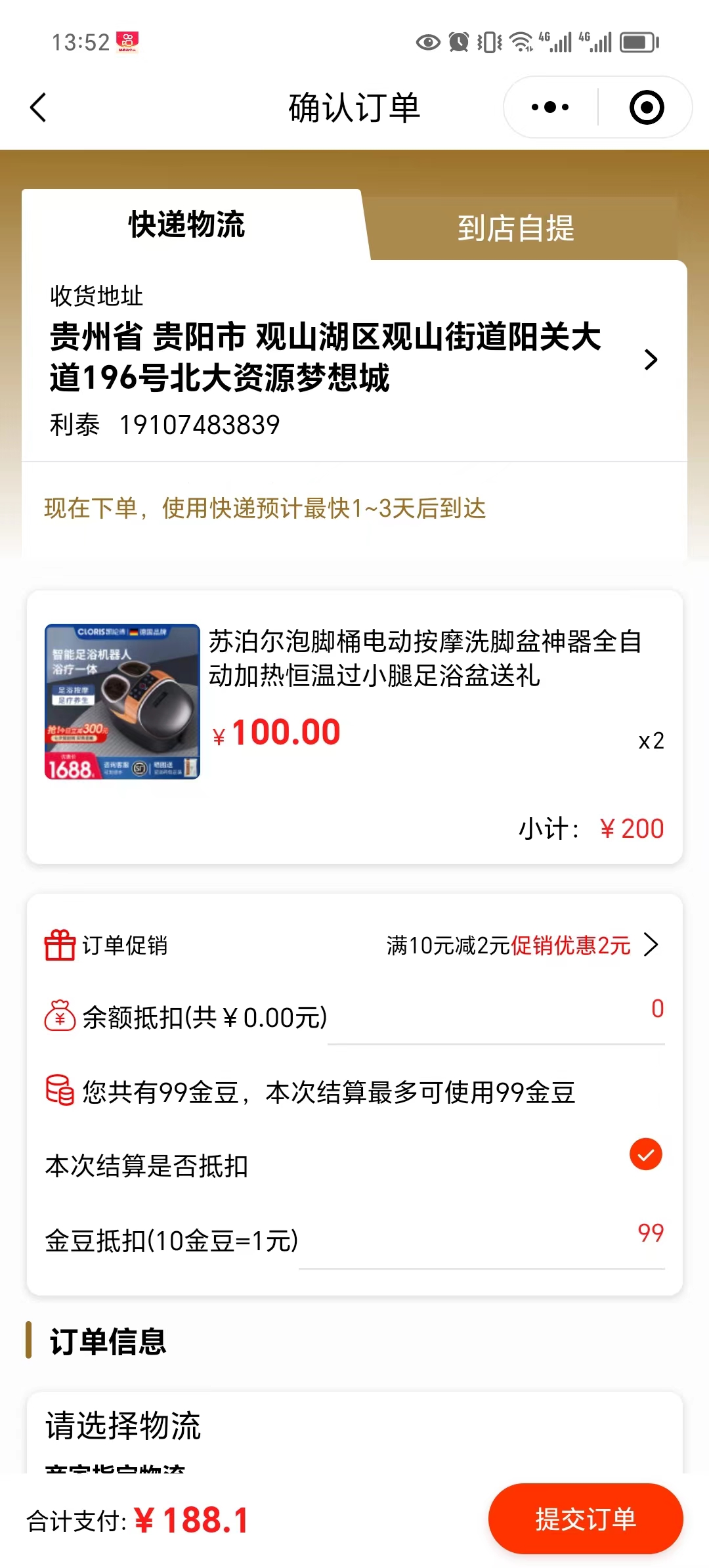
Task: Tap the eye-comfort icon in the status bar
Action: [427, 42]
